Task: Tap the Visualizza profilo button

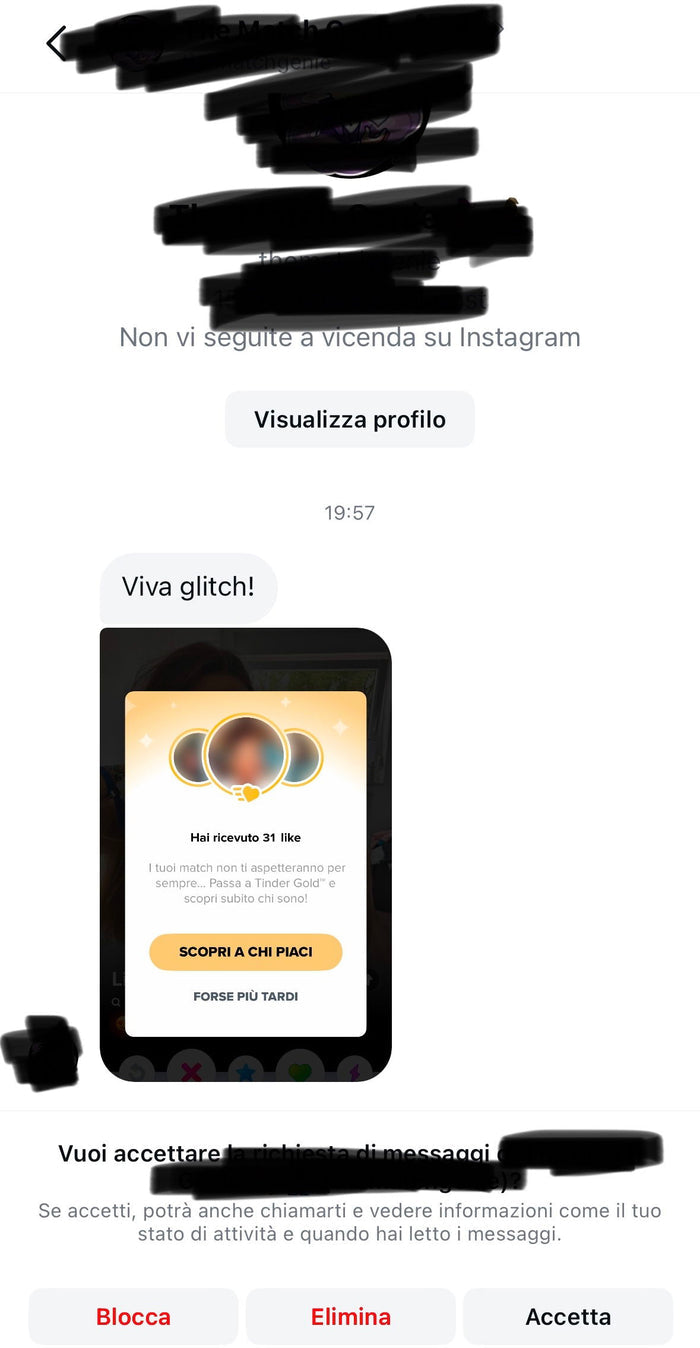Action: pos(349,419)
